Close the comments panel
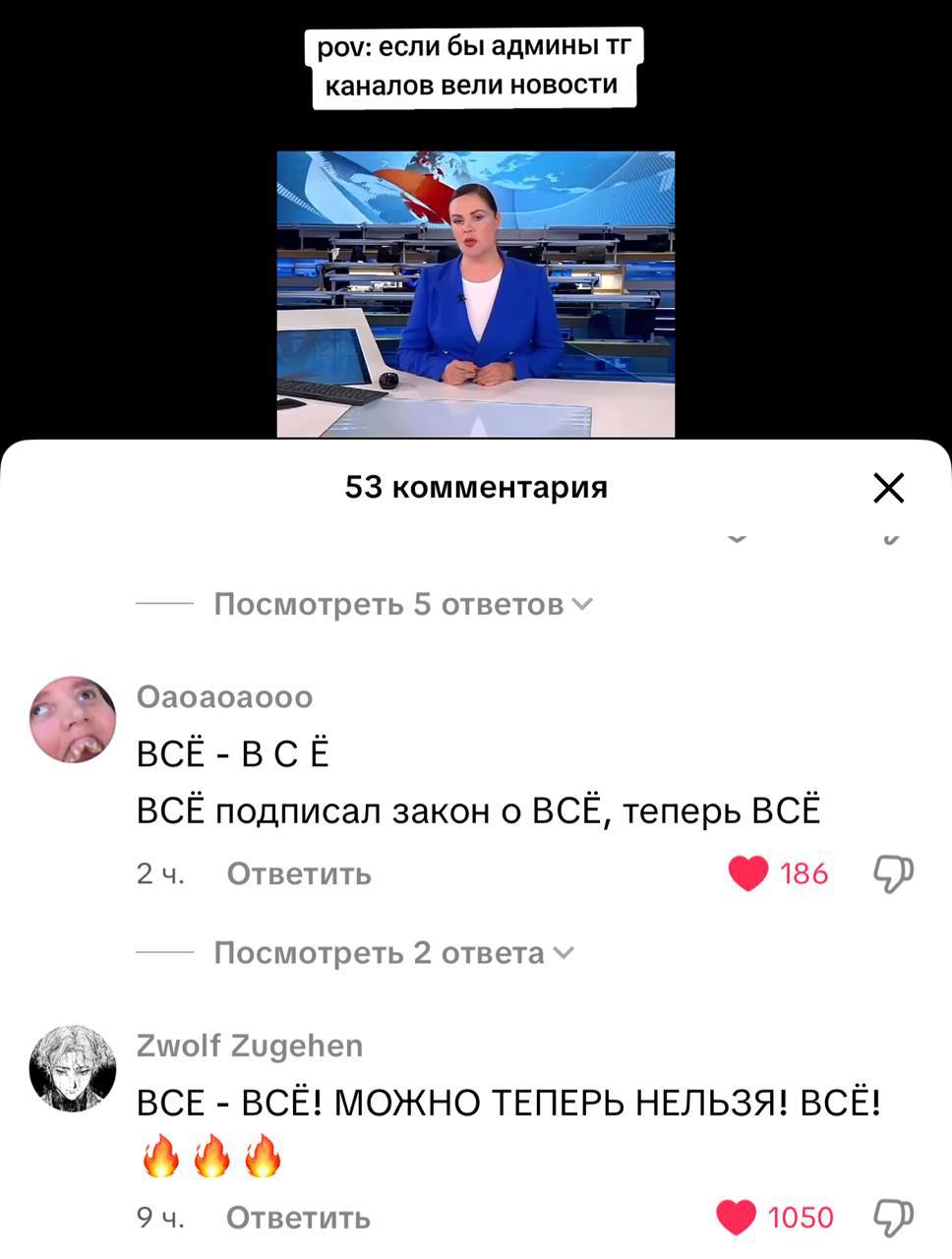This screenshot has width=952, height=1259. tap(888, 488)
